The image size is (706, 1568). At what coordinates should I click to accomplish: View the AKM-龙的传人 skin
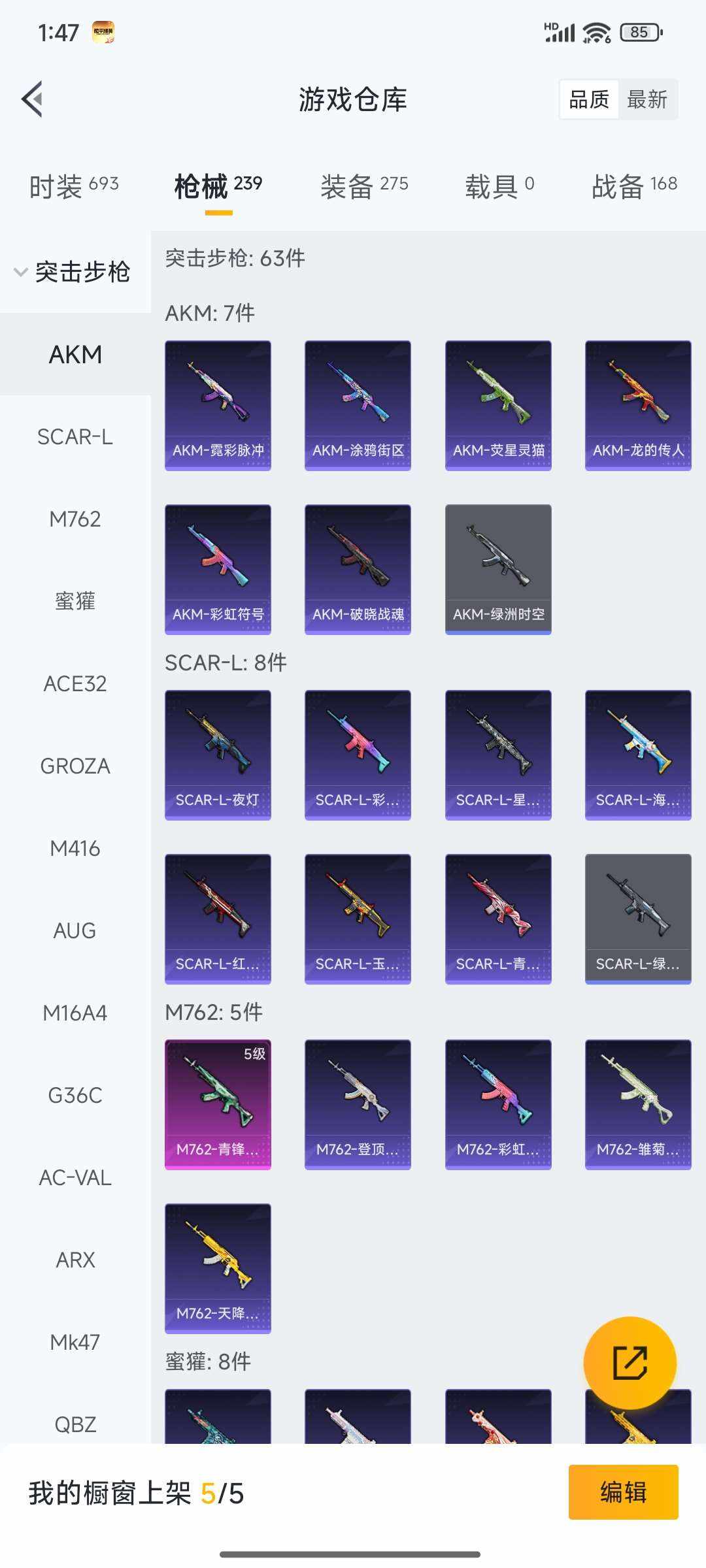click(638, 405)
